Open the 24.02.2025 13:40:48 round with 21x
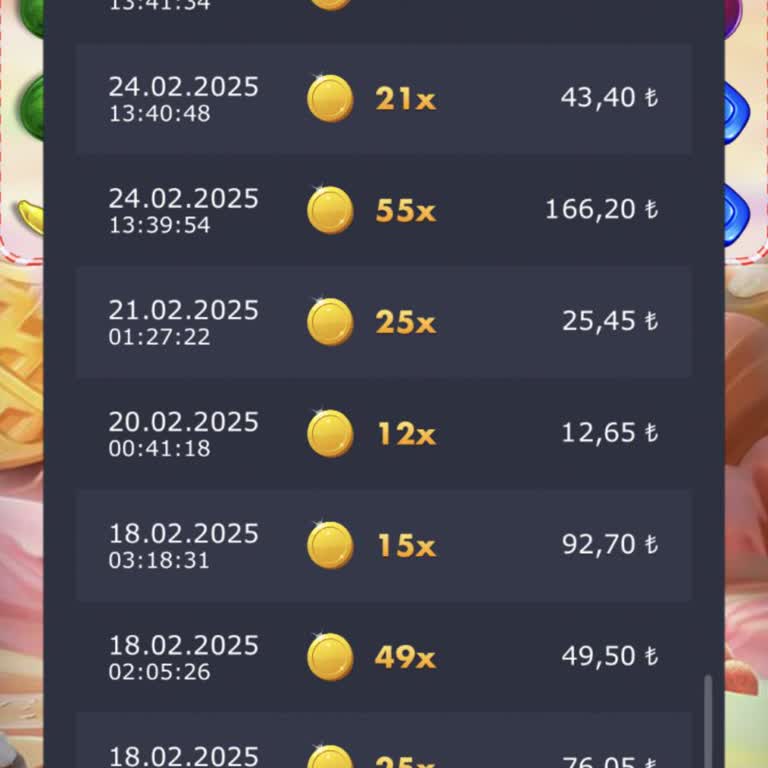Viewport: 768px width, 768px height. [x=383, y=98]
